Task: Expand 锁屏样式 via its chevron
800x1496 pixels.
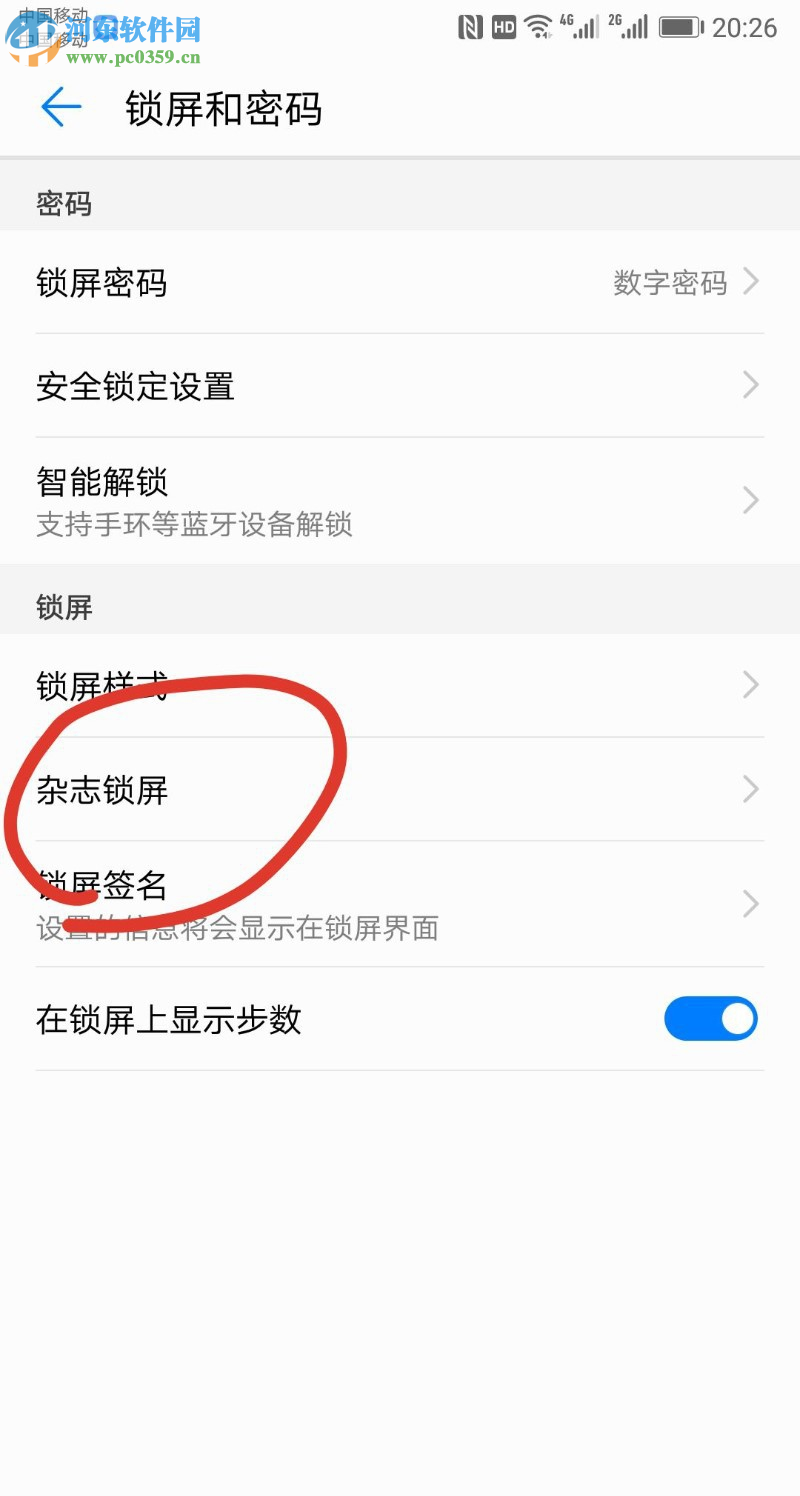Action: 751,685
